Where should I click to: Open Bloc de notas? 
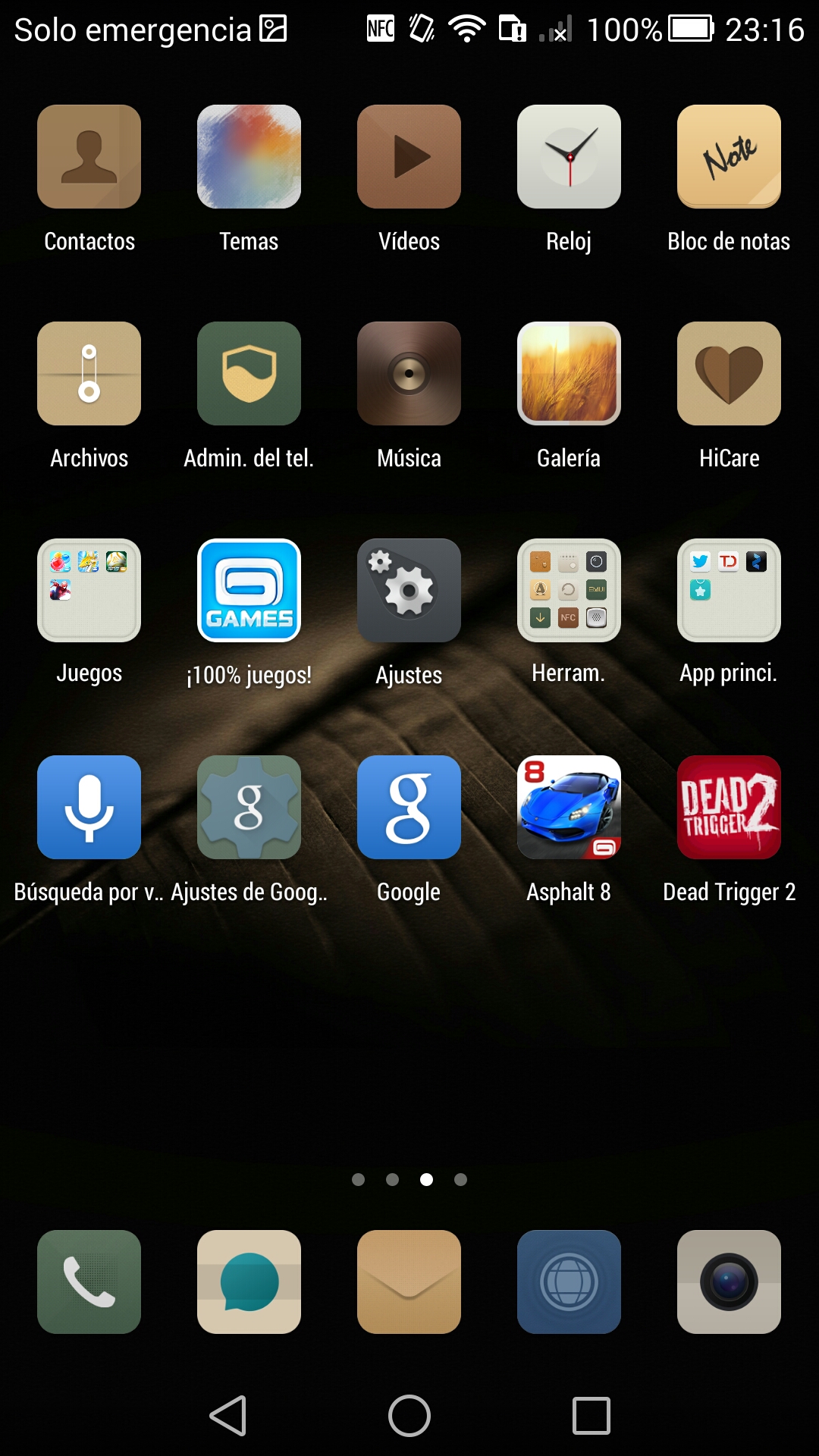(729, 157)
